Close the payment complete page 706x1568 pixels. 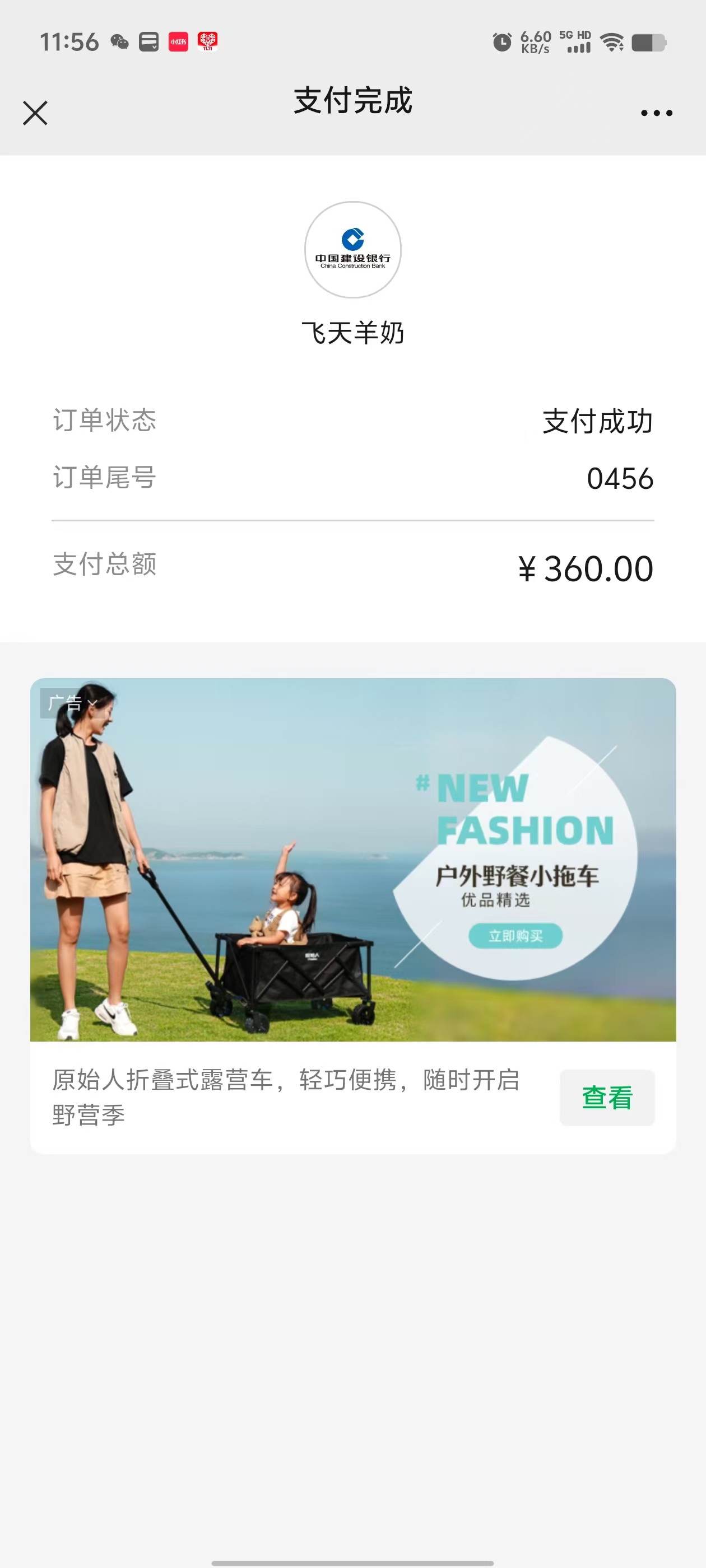pos(35,113)
